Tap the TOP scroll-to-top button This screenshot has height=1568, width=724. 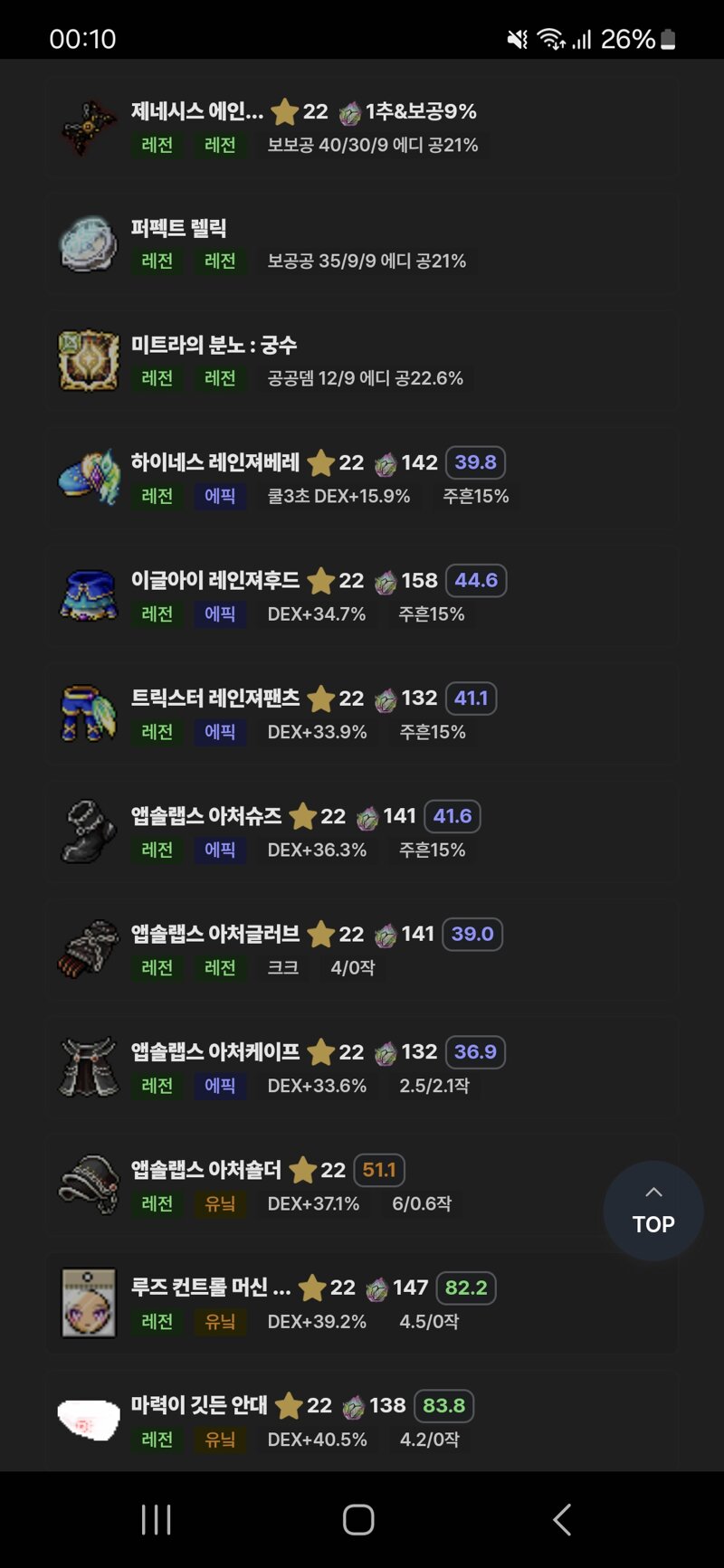pos(653,1211)
